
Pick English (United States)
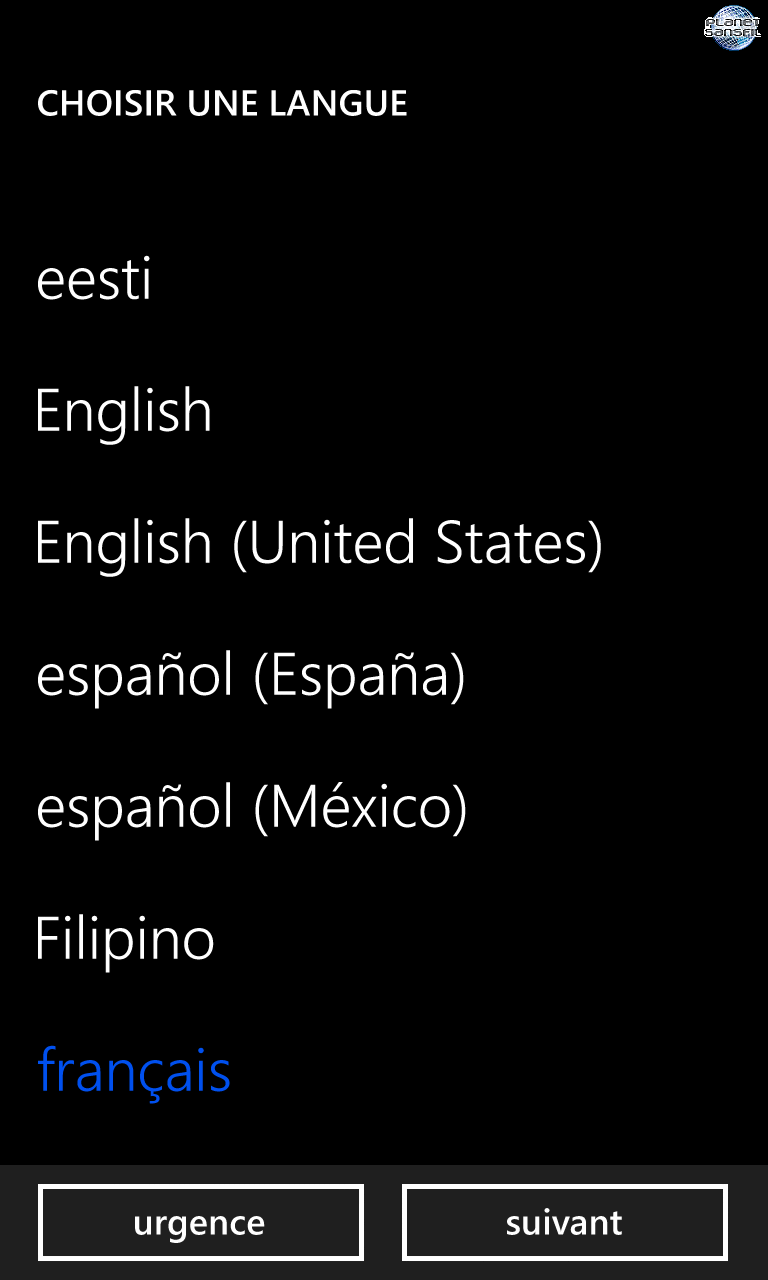click(319, 544)
